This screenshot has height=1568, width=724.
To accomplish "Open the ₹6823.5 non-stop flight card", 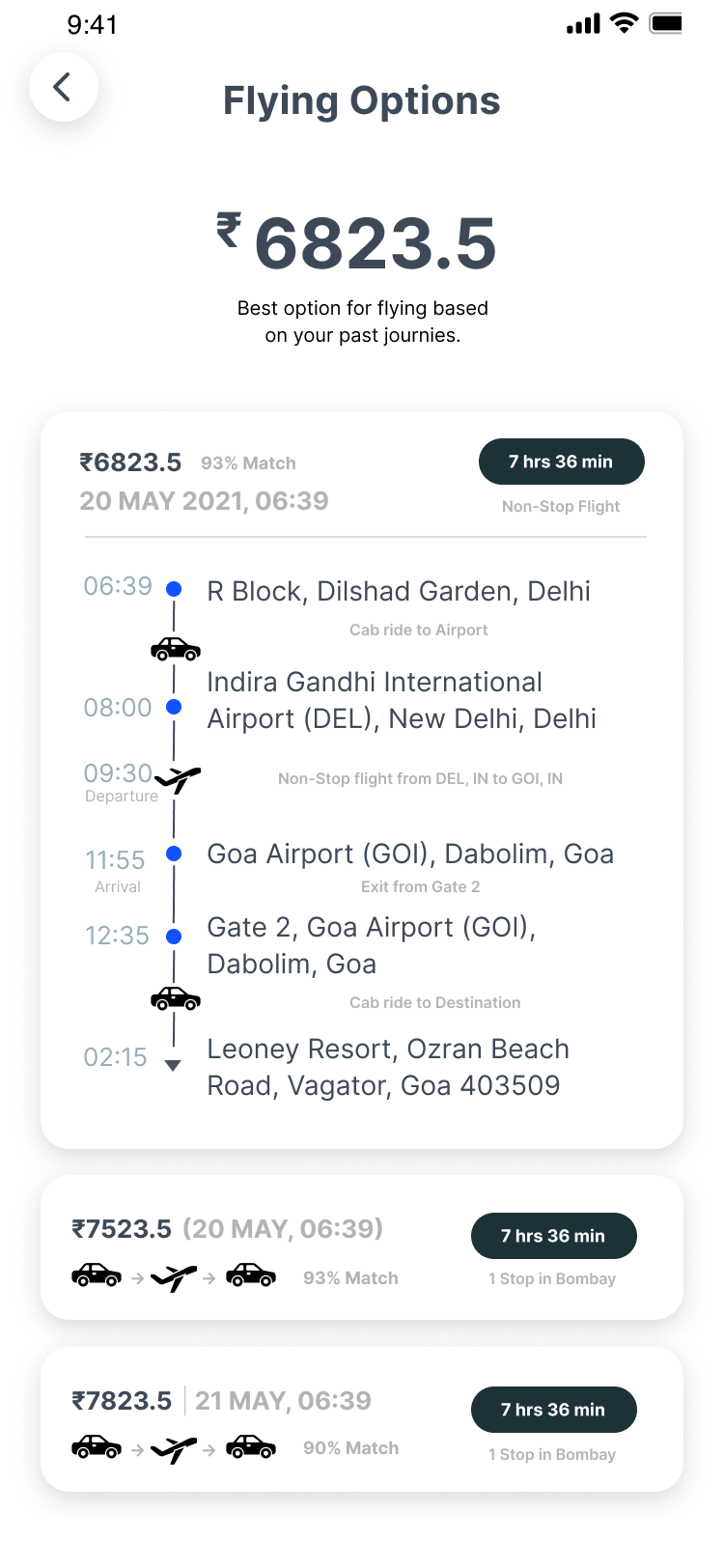I will pyautogui.click(x=362, y=780).
